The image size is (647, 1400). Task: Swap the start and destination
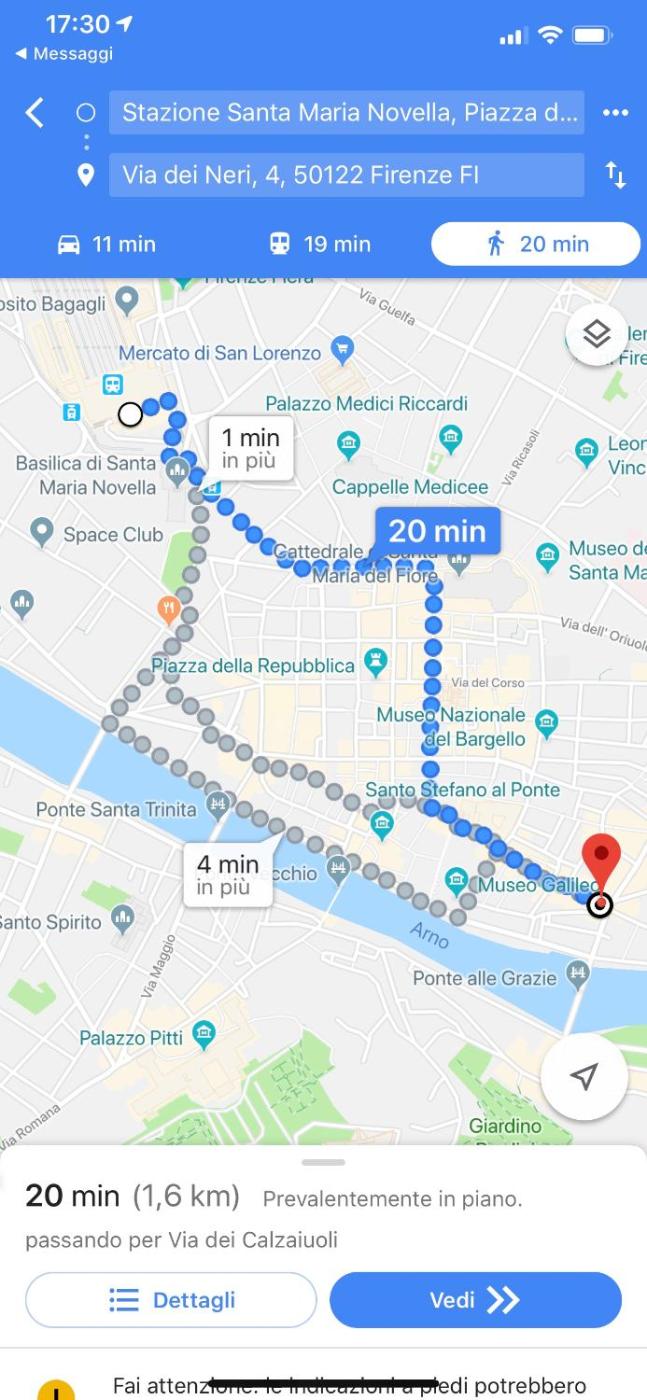pos(616,177)
